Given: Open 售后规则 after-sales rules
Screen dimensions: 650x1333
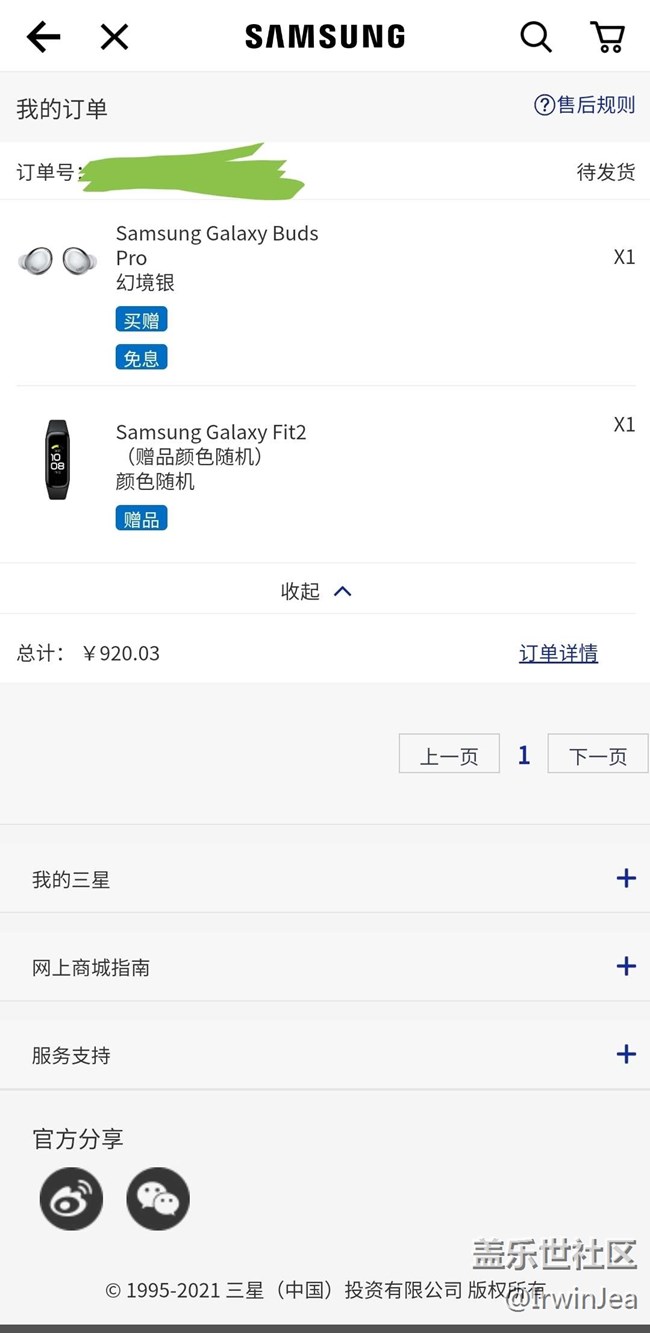Looking at the screenshot, I should click(x=585, y=105).
